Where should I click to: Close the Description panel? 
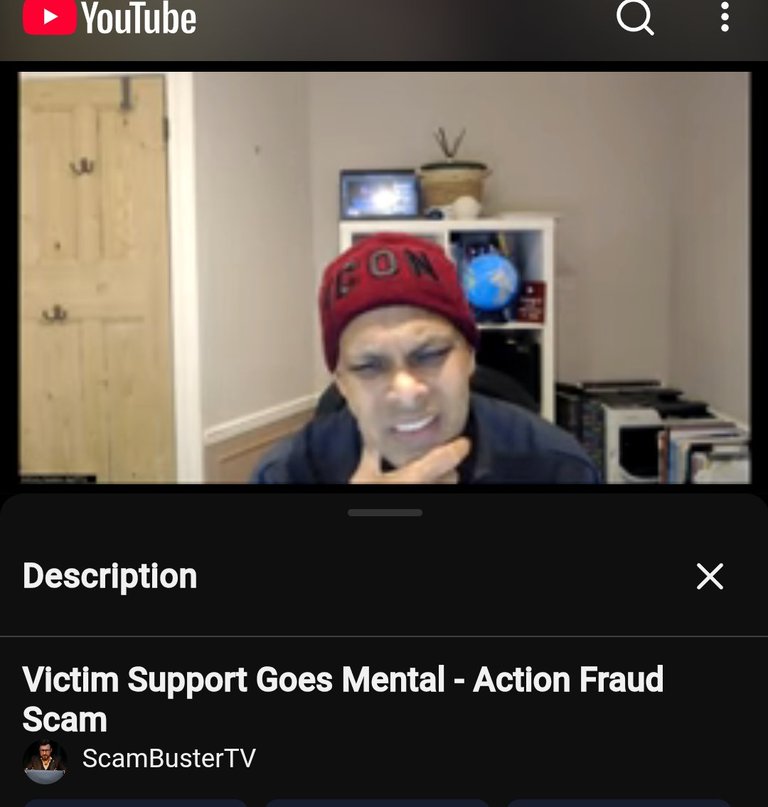710,576
